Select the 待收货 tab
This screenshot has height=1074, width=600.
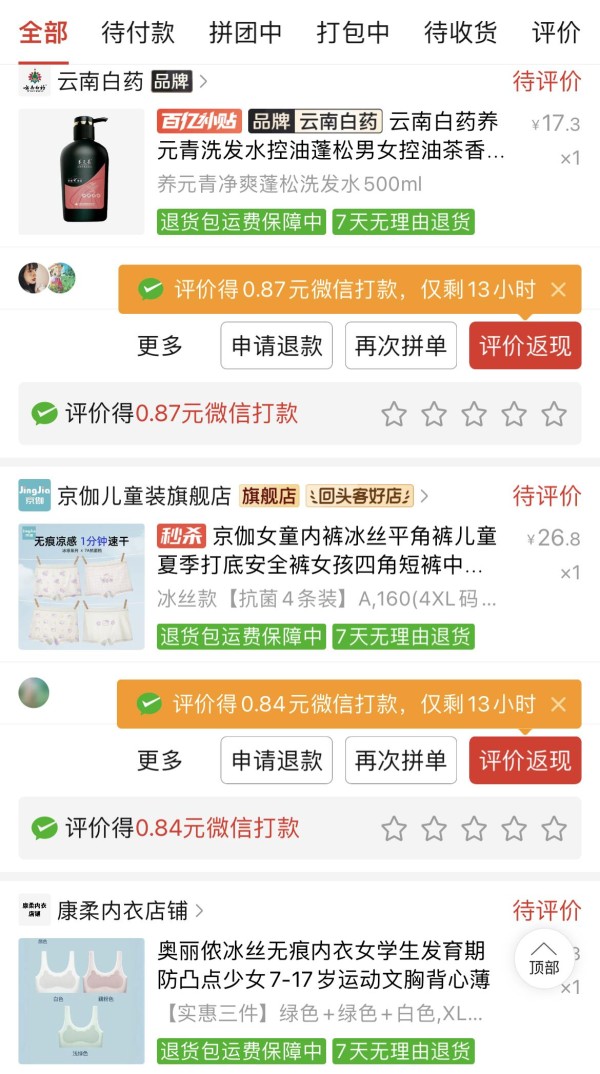pyautogui.click(x=460, y=32)
